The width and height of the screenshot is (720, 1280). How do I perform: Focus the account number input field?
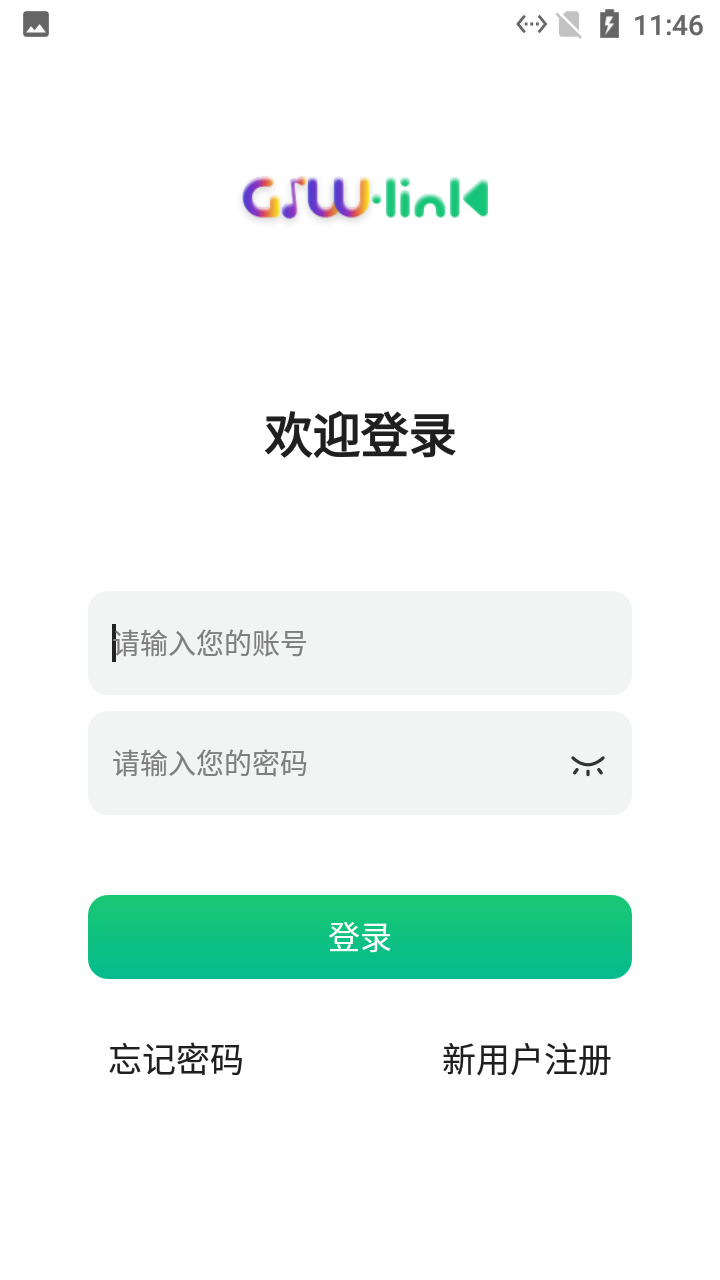(360, 643)
